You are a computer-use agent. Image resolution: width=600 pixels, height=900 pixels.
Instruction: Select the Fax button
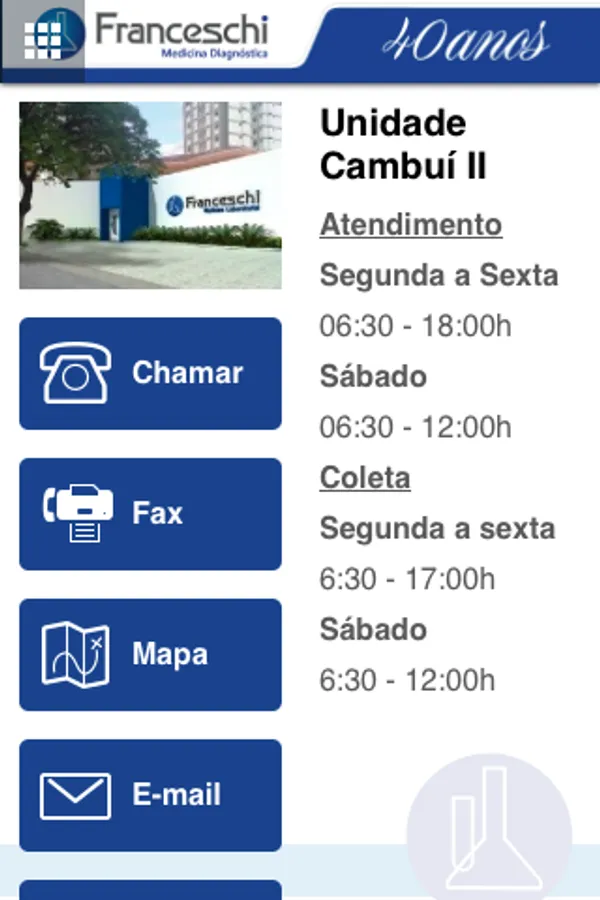click(150, 514)
